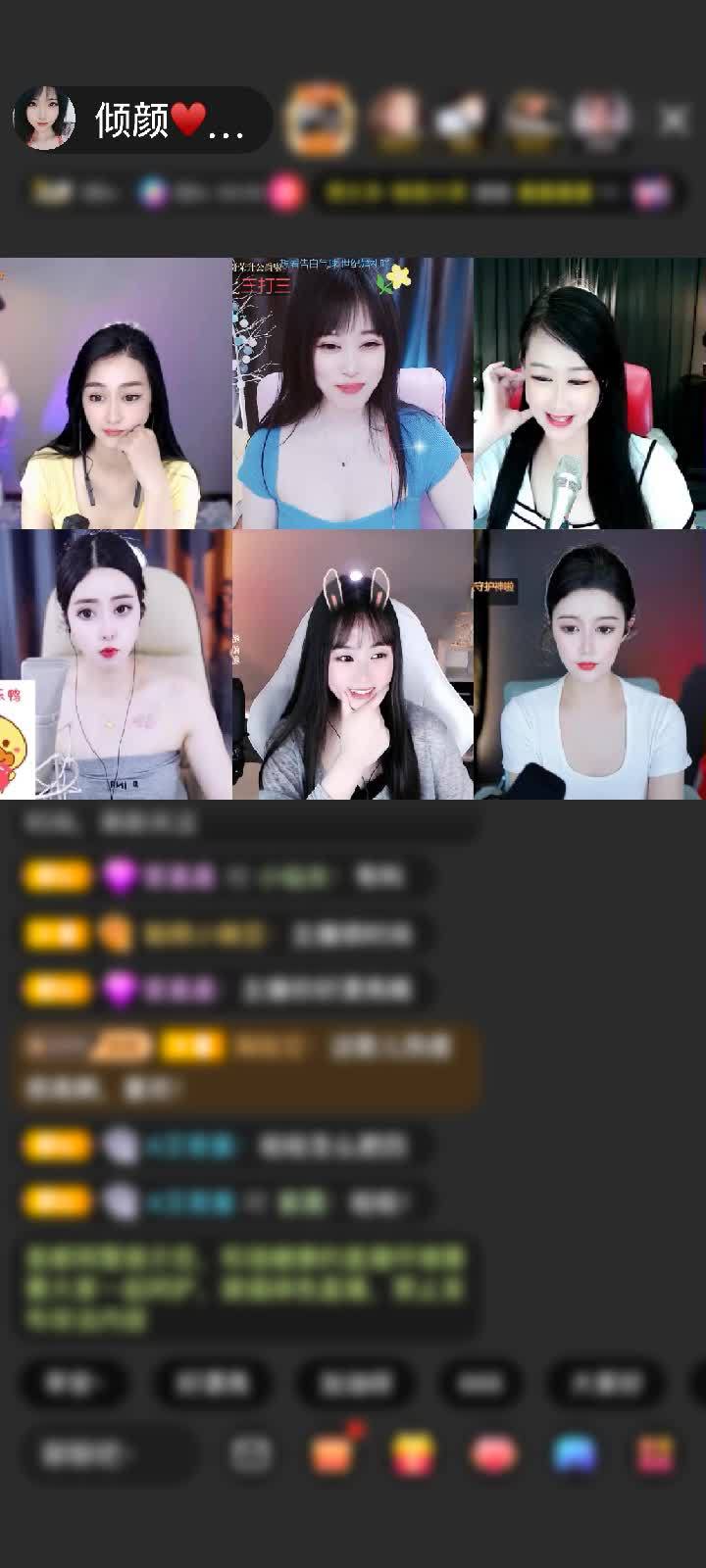Open streamer tile in yellow top
The height and width of the screenshot is (1568, 706).
(116, 393)
